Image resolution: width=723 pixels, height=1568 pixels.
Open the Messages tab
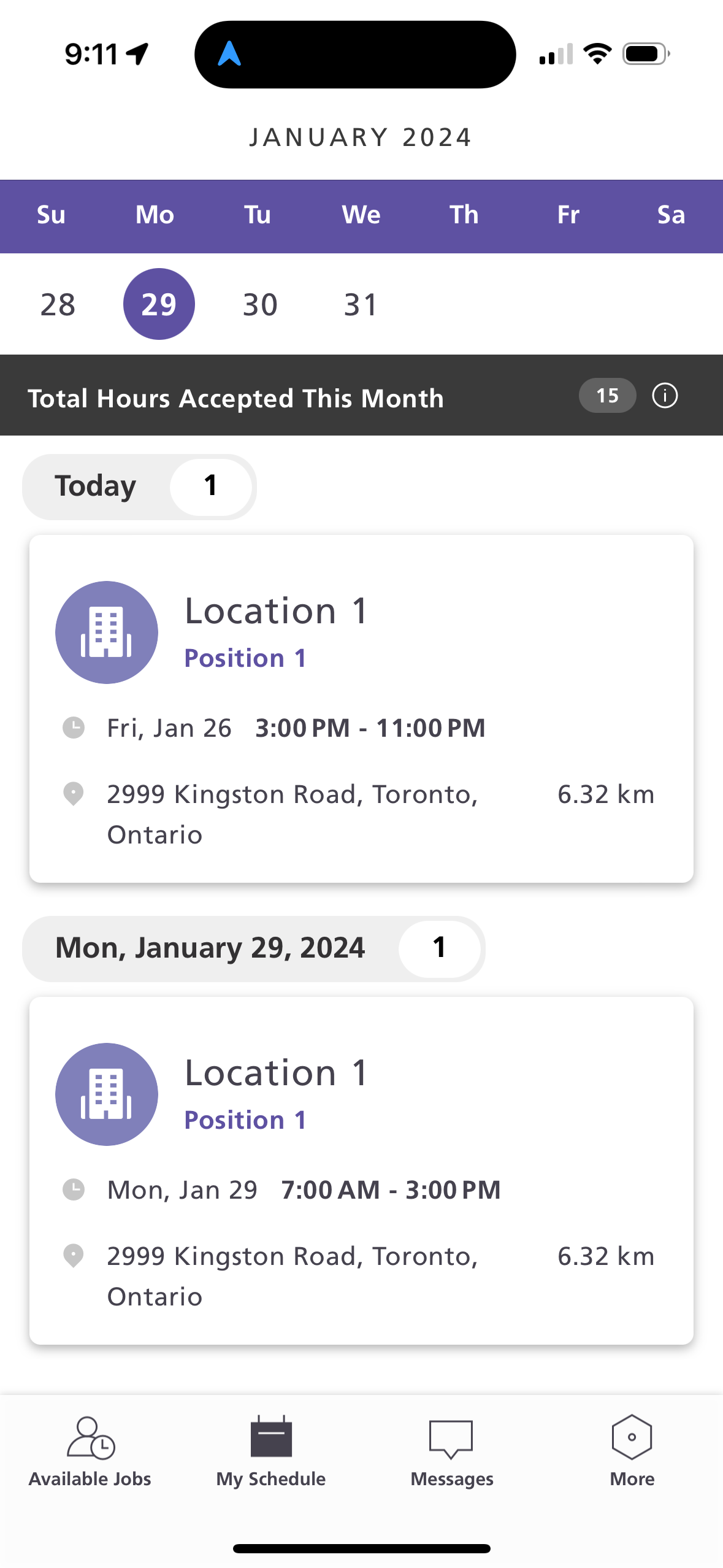coord(451,1451)
